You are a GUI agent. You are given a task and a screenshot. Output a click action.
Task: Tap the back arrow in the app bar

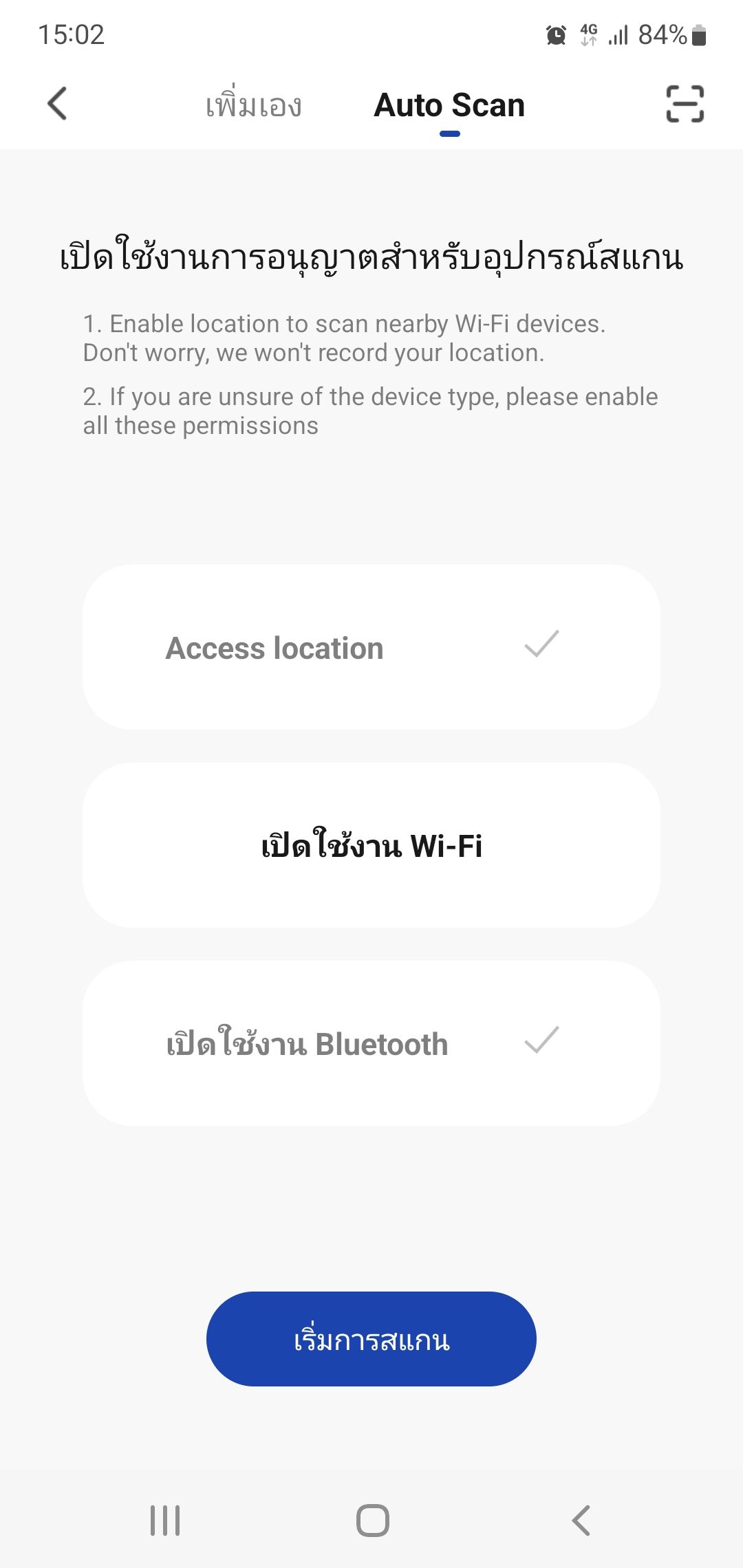coord(57,104)
